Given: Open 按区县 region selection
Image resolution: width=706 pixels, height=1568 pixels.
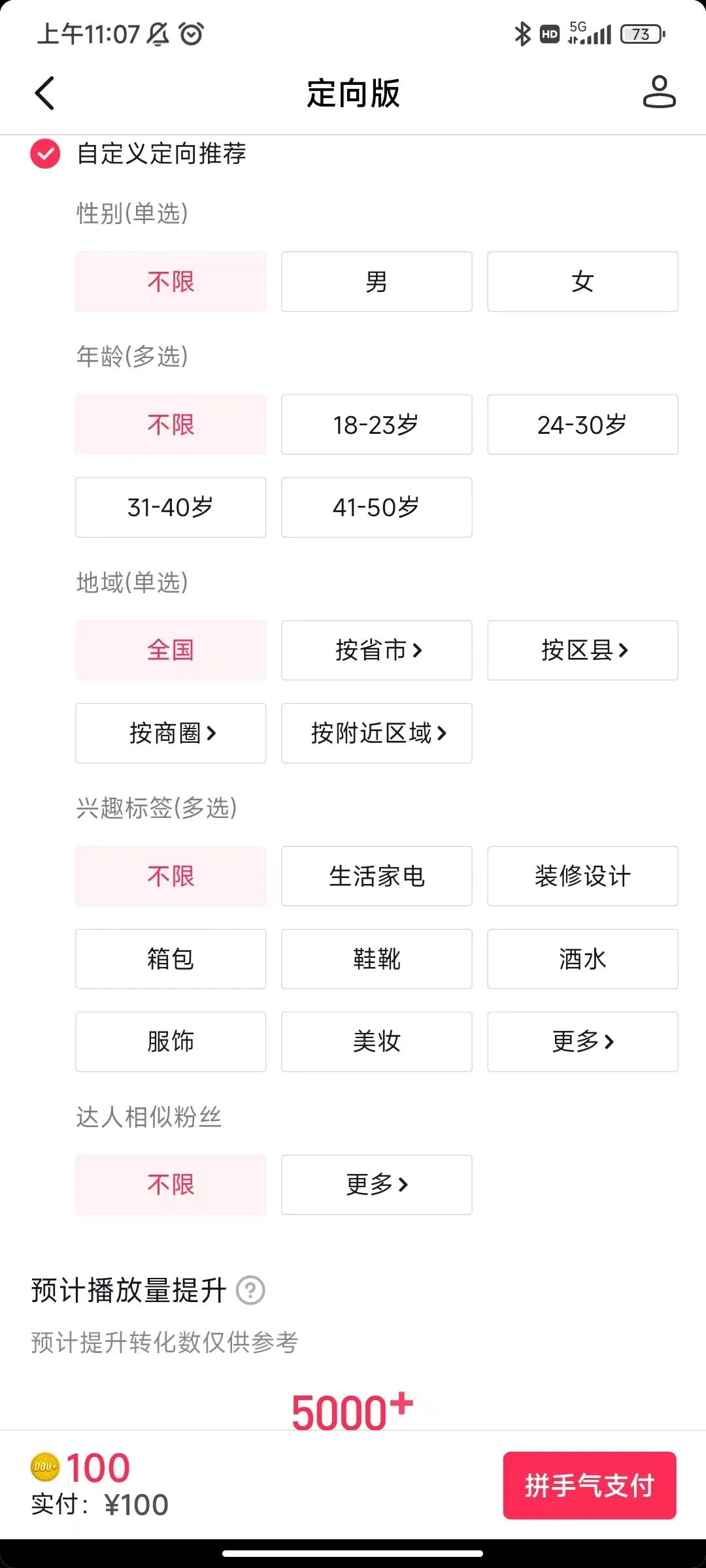Looking at the screenshot, I should pos(582,650).
